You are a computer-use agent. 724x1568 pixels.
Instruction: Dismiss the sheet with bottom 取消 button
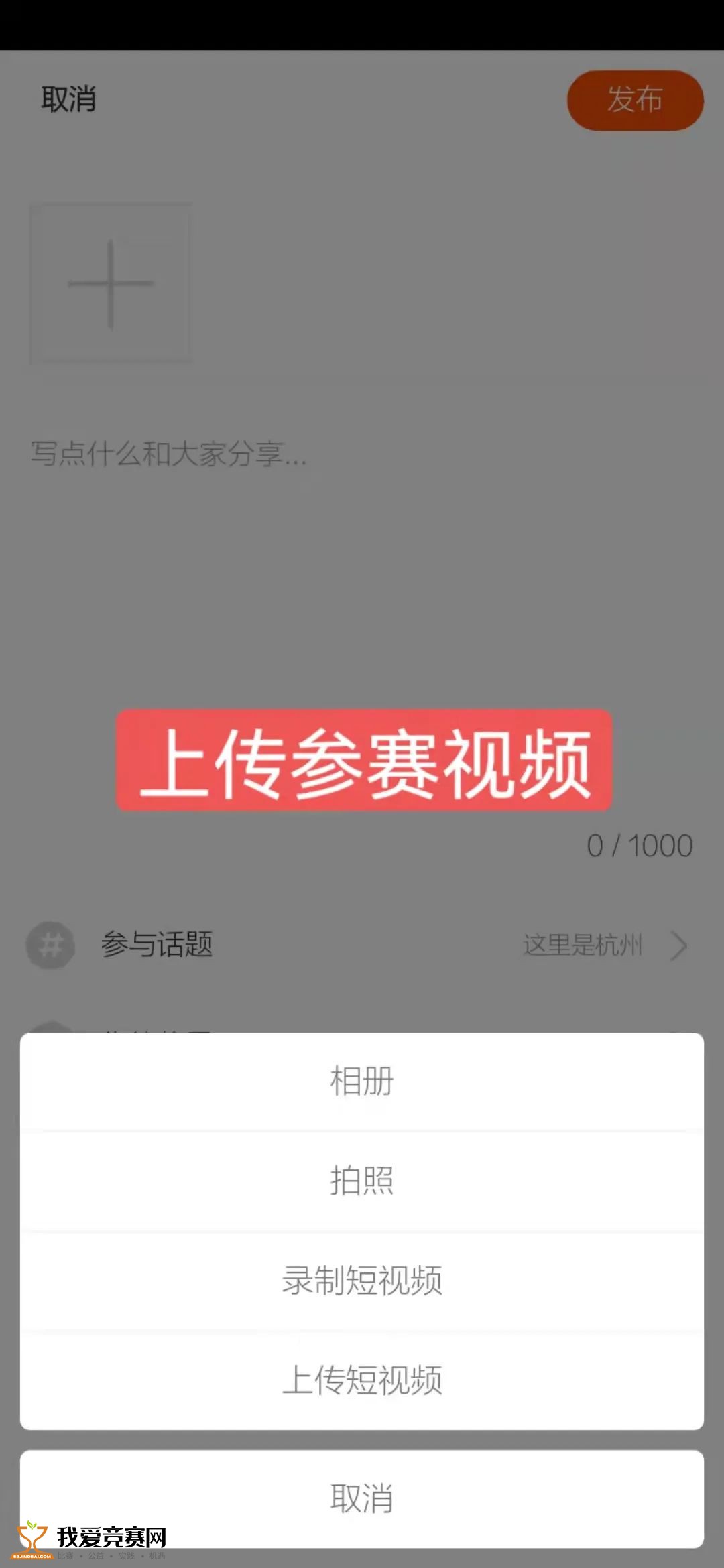(x=362, y=1498)
